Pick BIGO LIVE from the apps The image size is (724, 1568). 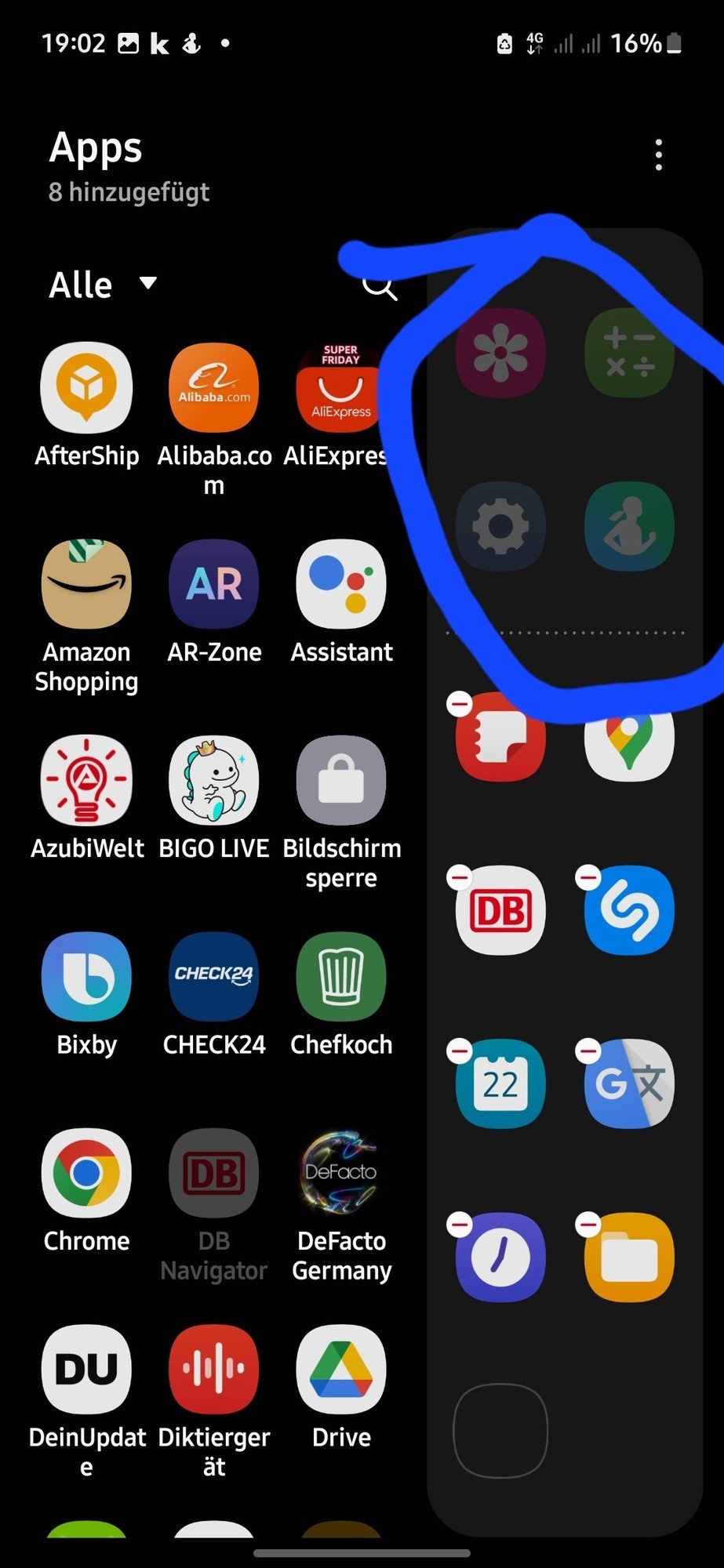(213, 781)
